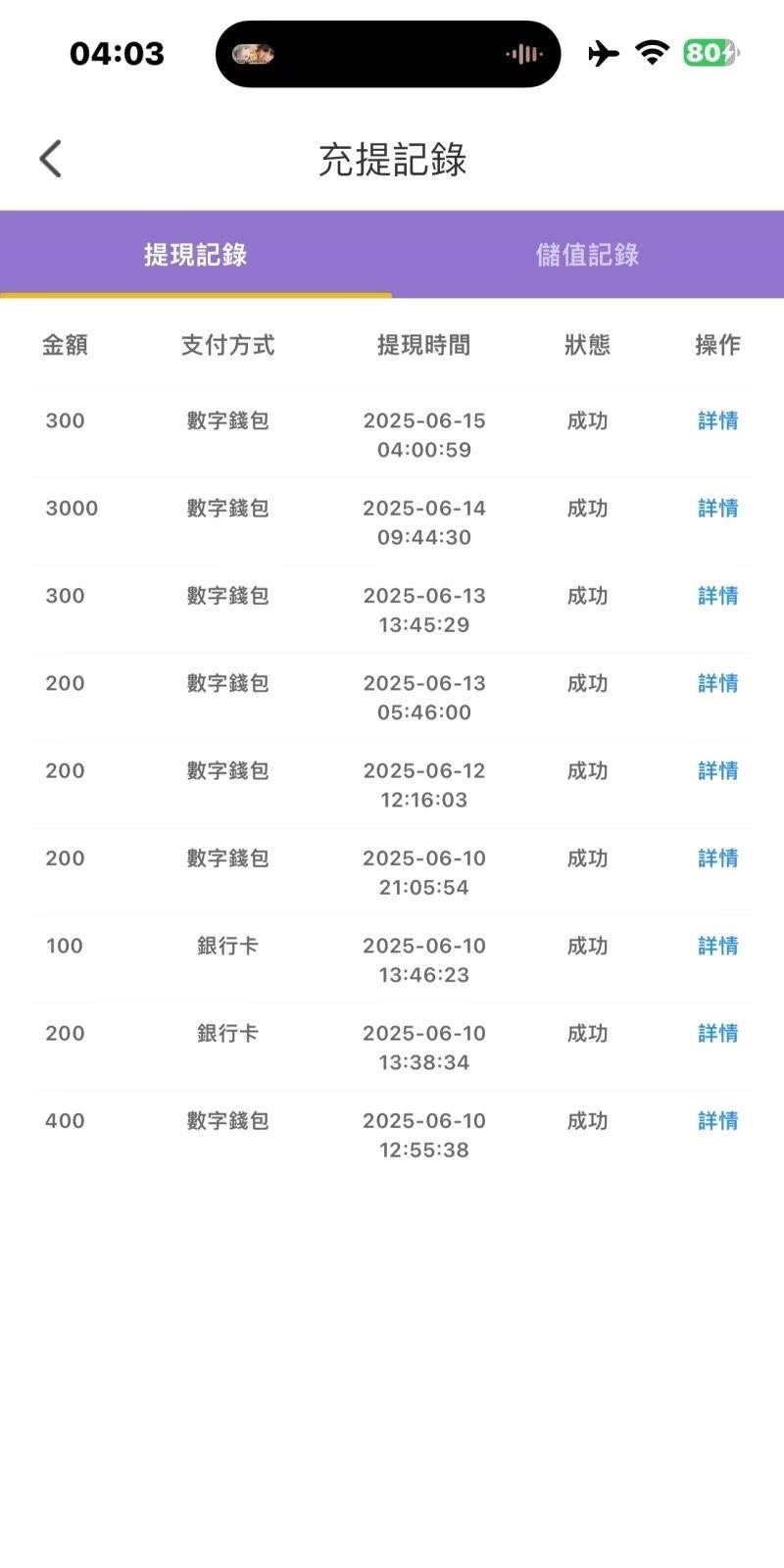Select the 提現記錄 tab
The image size is (784, 1568).
(x=196, y=255)
